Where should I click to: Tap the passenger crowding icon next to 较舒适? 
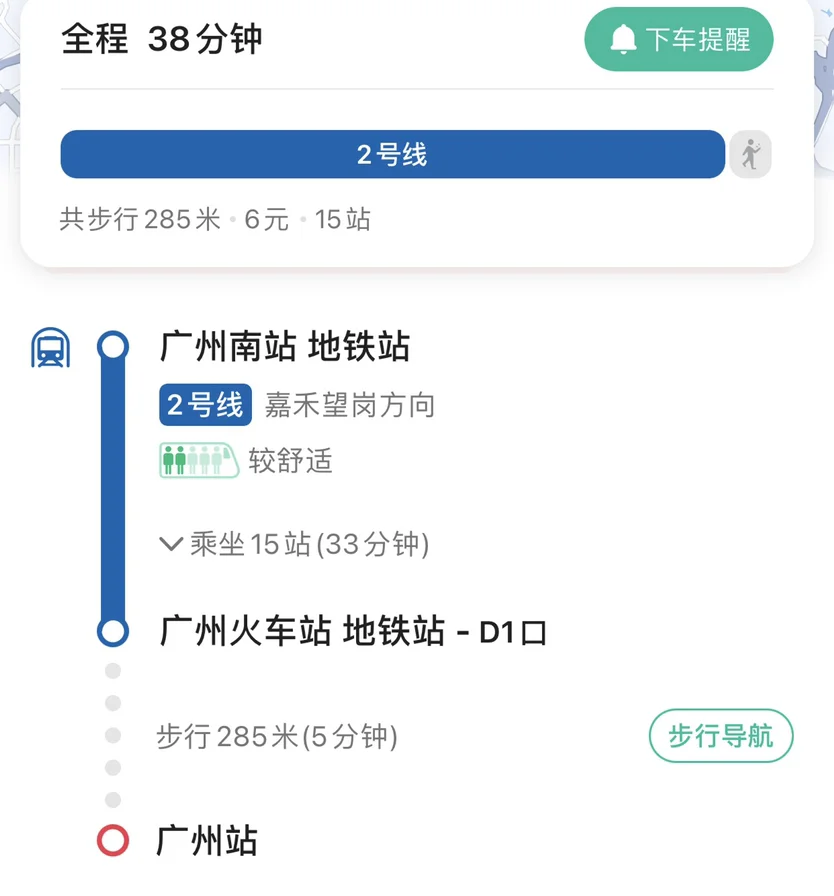click(197, 461)
